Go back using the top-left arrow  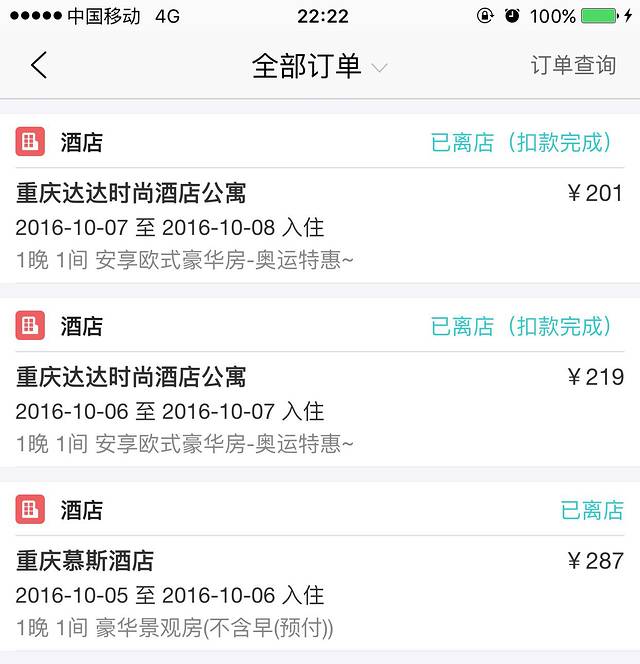pyautogui.click(x=39, y=66)
